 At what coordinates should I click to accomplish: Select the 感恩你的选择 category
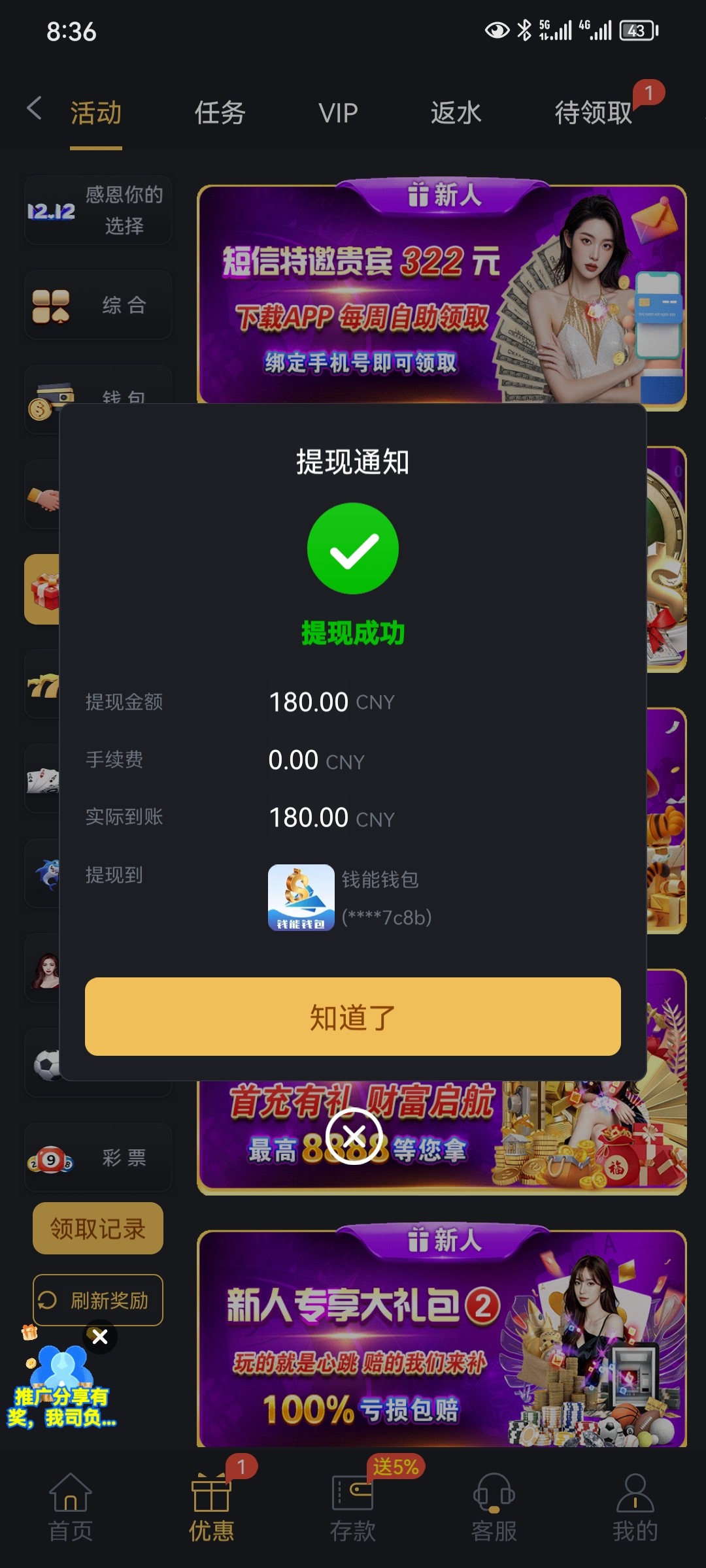point(98,210)
